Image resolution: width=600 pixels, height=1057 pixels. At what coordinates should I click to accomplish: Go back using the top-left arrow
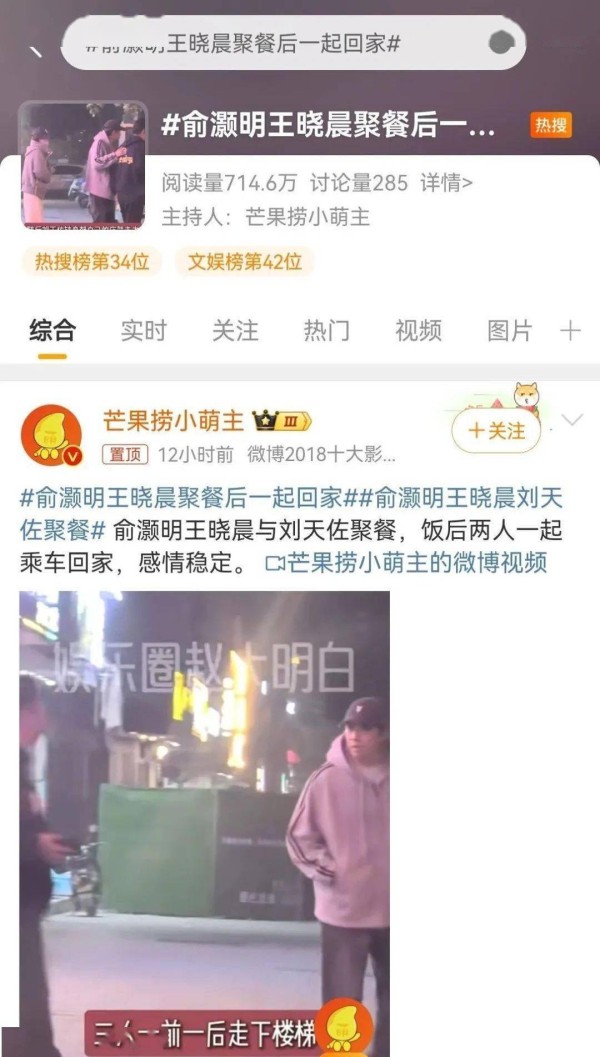point(36,51)
